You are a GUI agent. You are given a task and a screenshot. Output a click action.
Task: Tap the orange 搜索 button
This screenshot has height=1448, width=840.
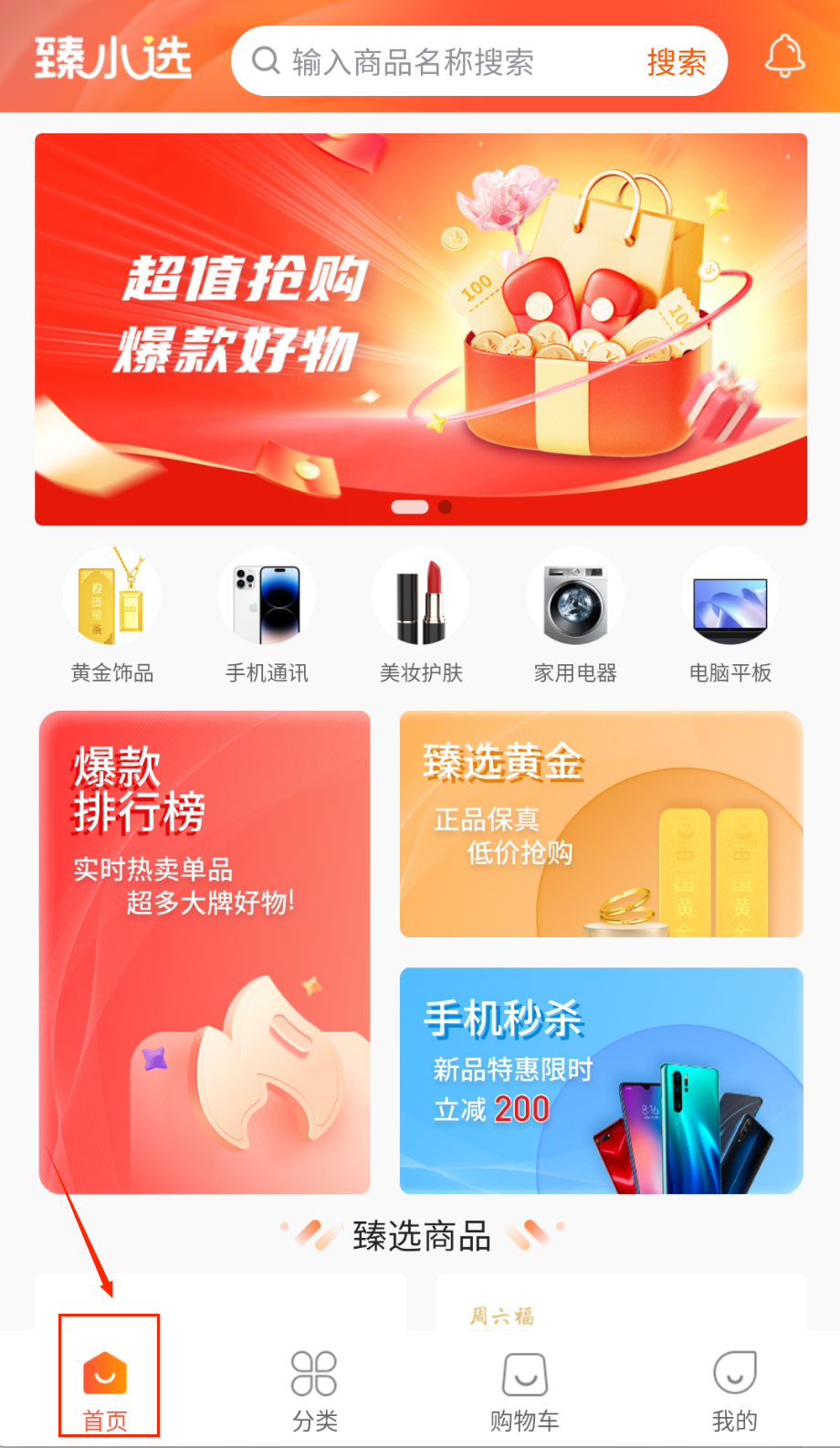point(677,62)
